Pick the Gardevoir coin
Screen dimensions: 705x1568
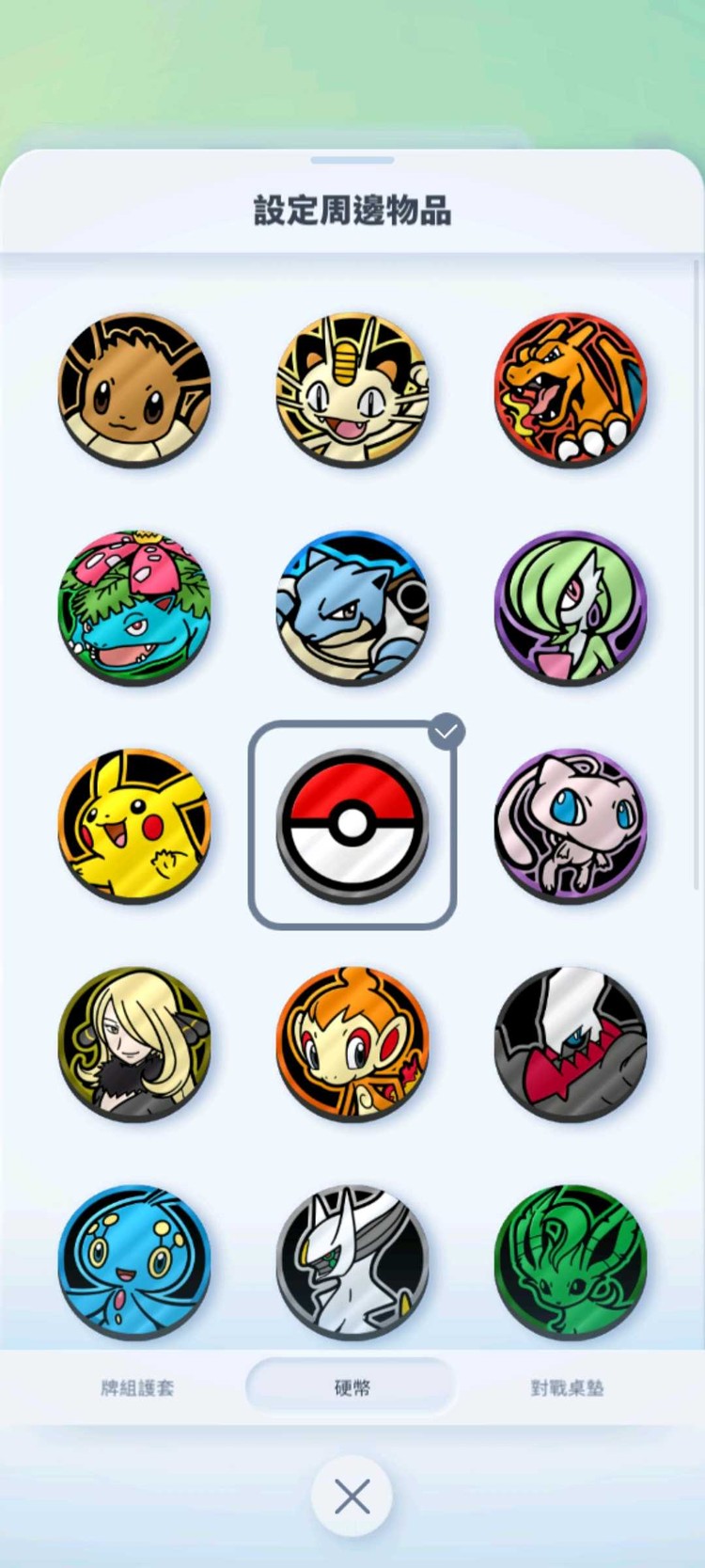coord(571,608)
